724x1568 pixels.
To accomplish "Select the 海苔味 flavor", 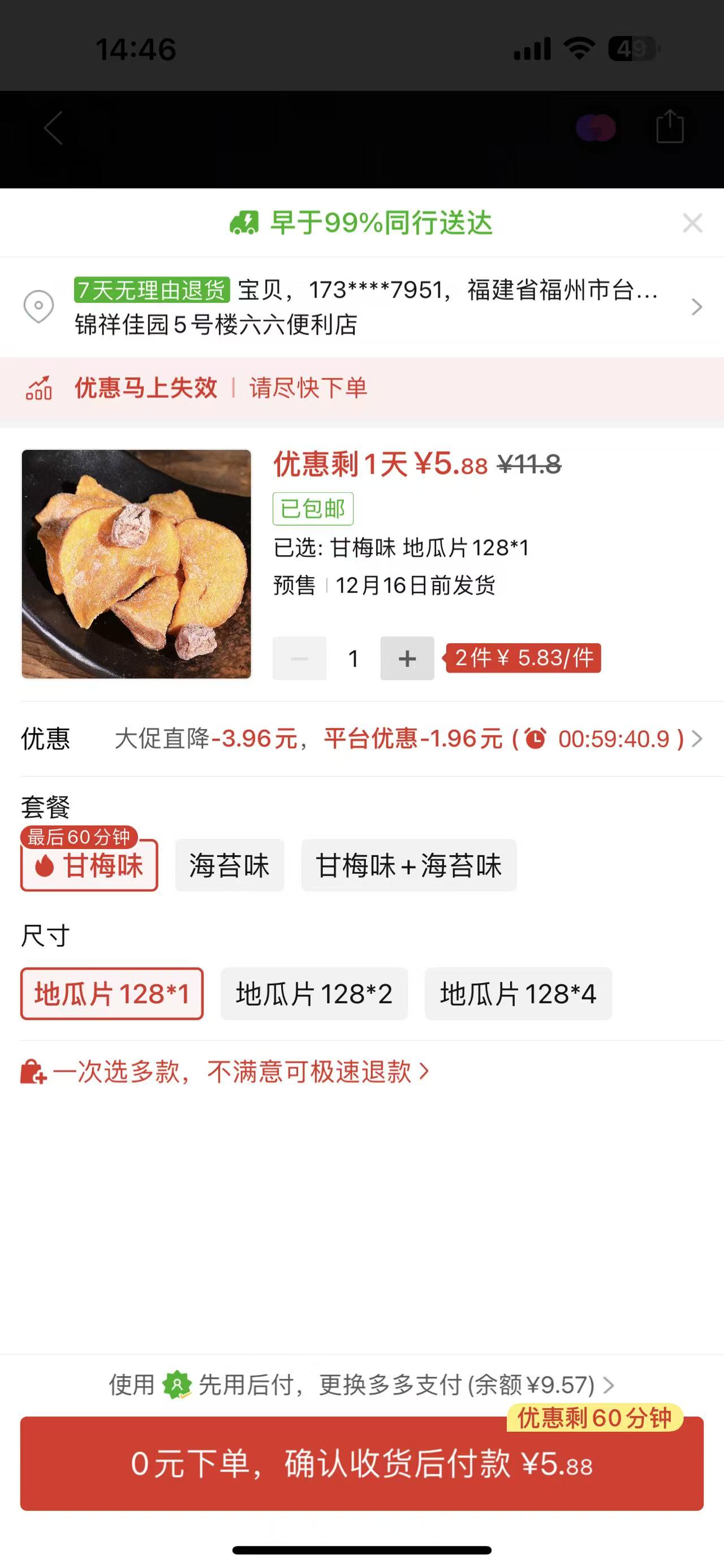I will (x=230, y=865).
